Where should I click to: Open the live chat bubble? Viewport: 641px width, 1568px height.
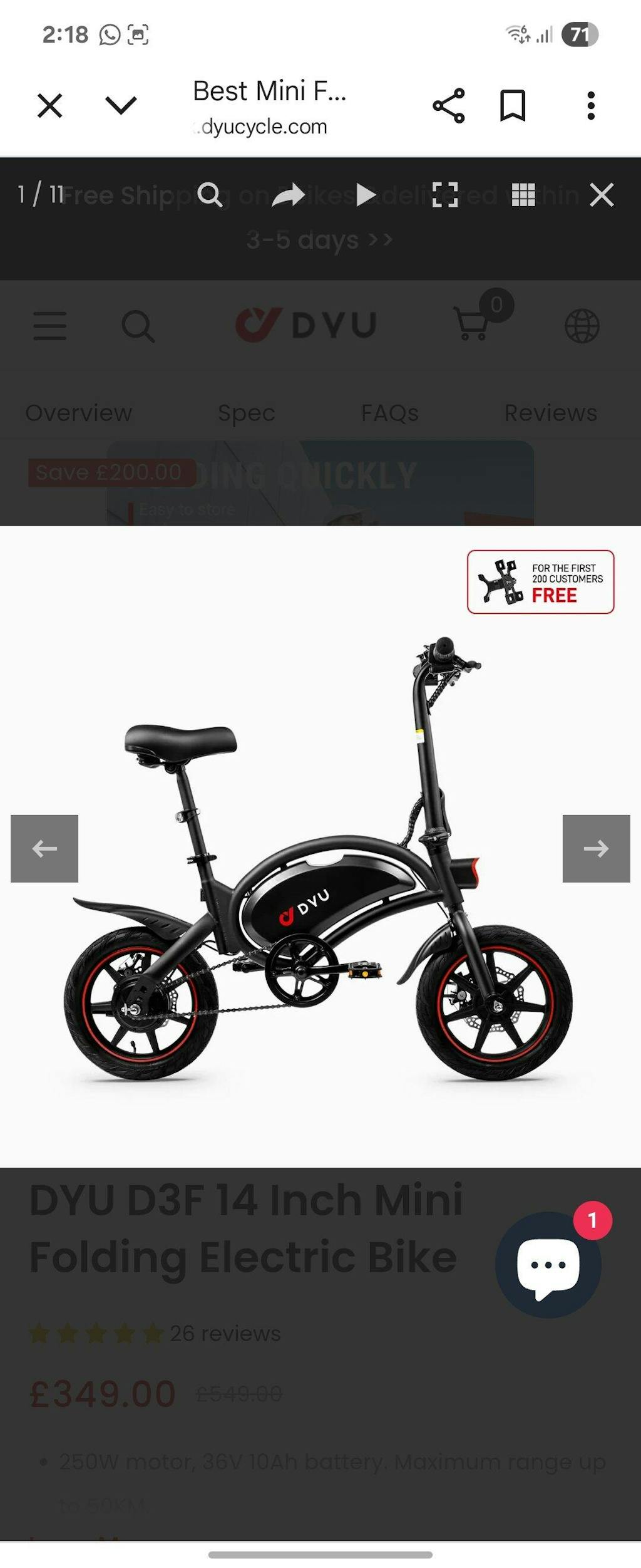point(548,1264)
